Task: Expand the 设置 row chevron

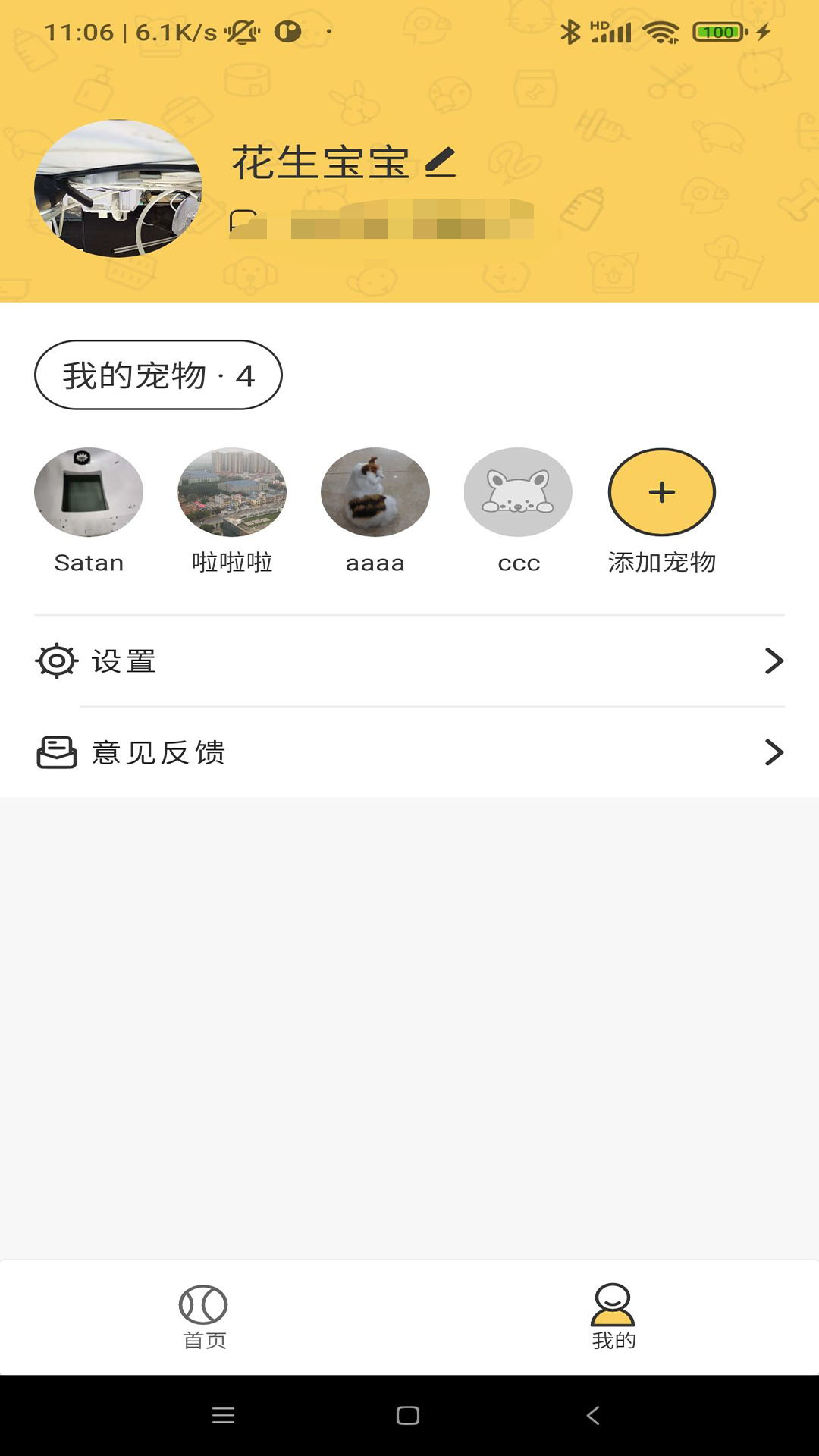Action: coord(774,661)
